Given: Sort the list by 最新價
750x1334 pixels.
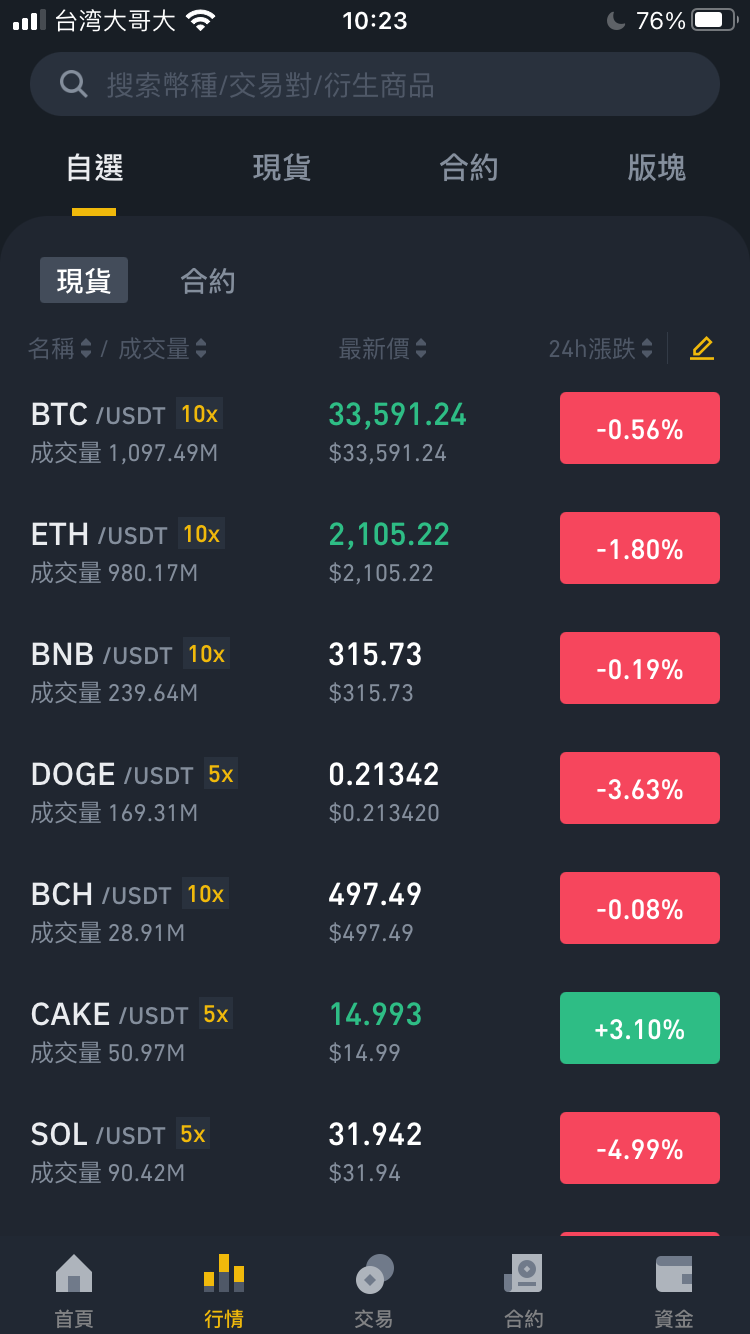Looking at the screenshot, I should coord(383,348).
